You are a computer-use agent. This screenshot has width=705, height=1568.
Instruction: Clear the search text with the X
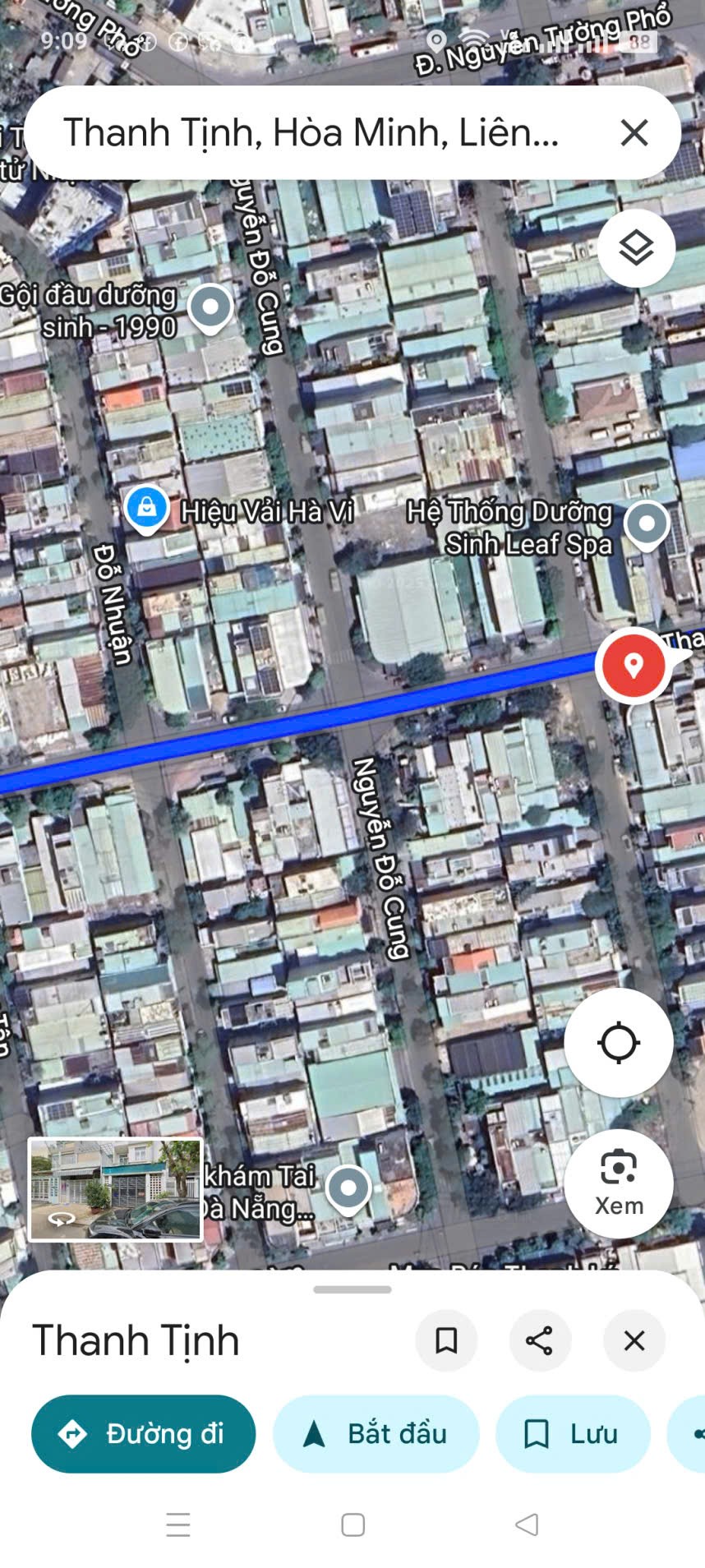634,132
